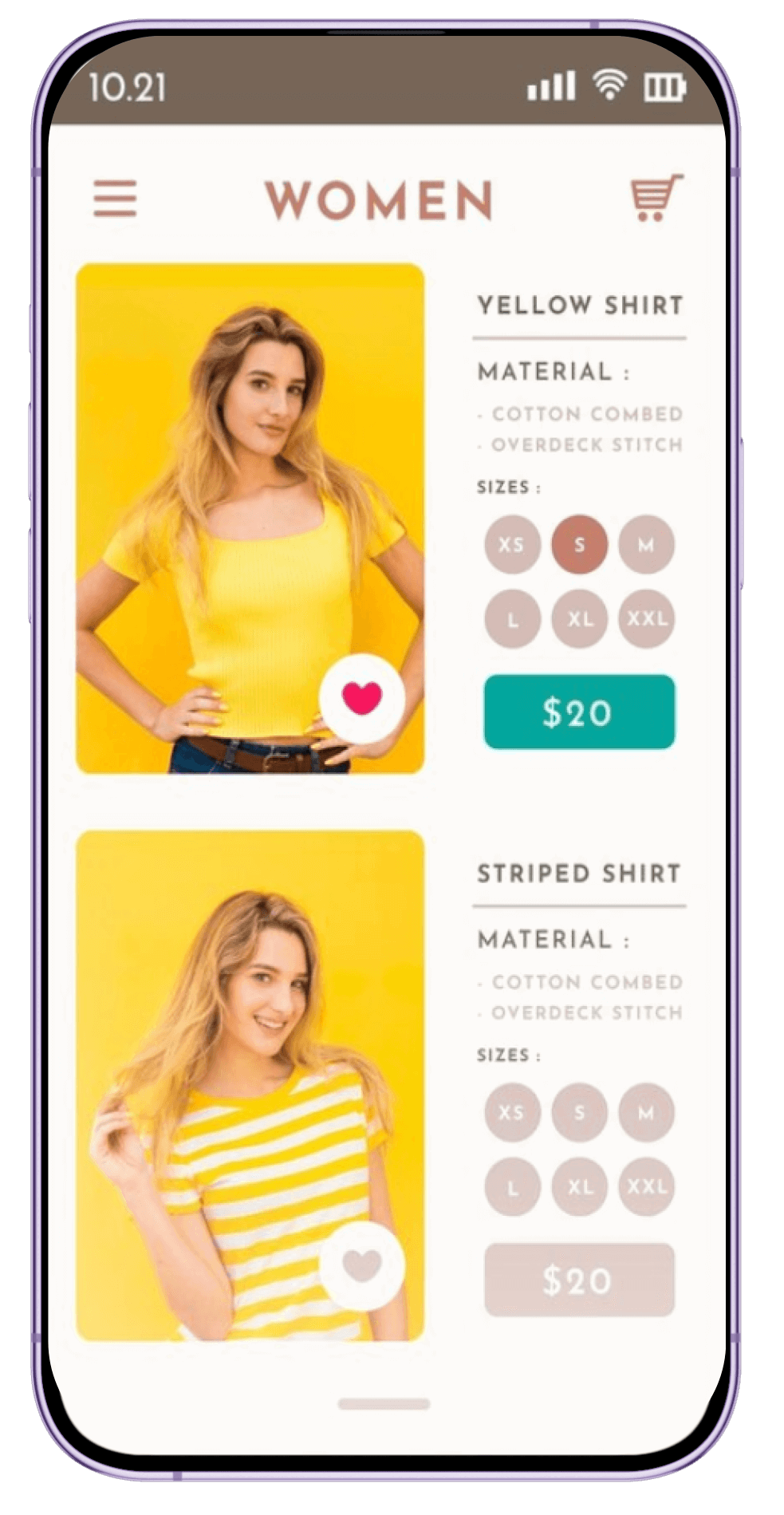Choose size XXL for yellow shirt

coord(647,618)
